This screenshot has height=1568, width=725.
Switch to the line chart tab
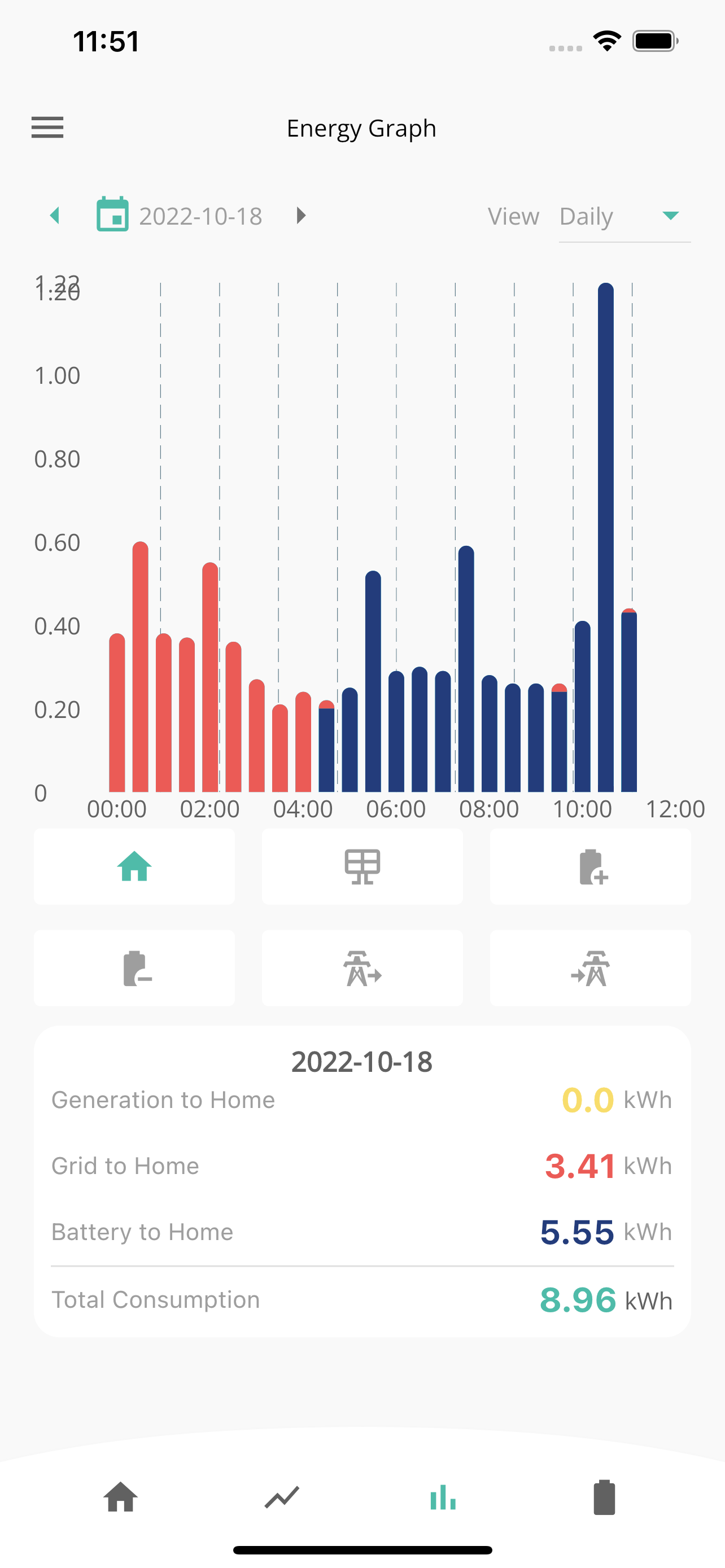pos(282,1497)
